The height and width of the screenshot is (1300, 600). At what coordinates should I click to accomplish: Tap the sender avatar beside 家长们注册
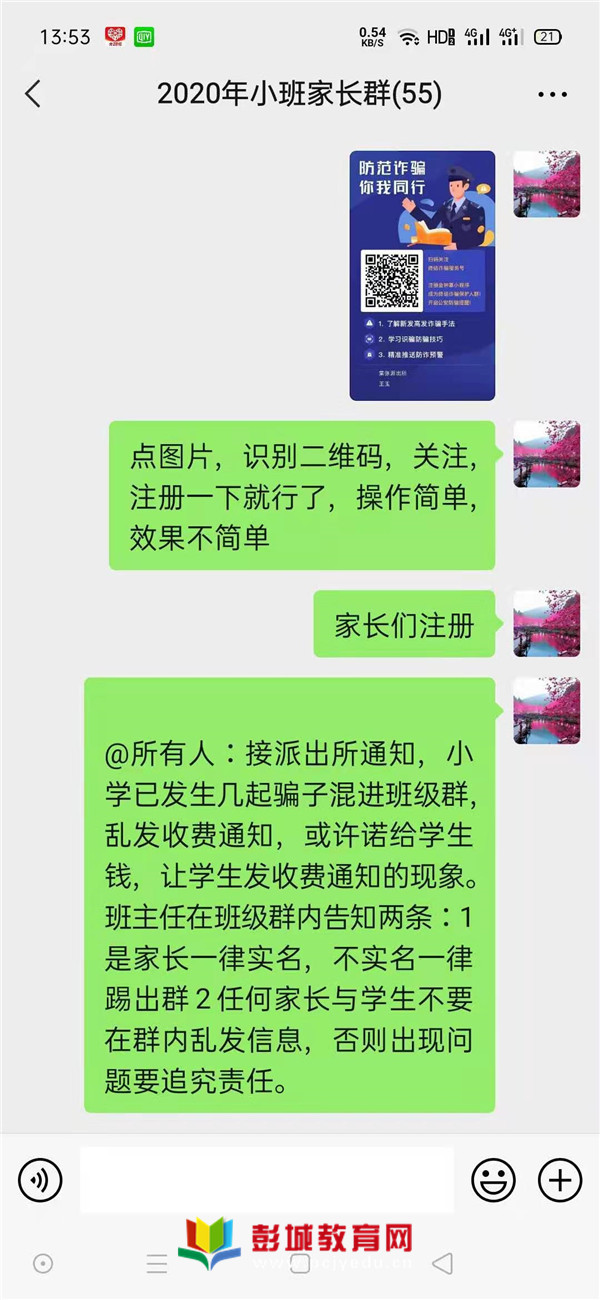[x=546, y=623]
